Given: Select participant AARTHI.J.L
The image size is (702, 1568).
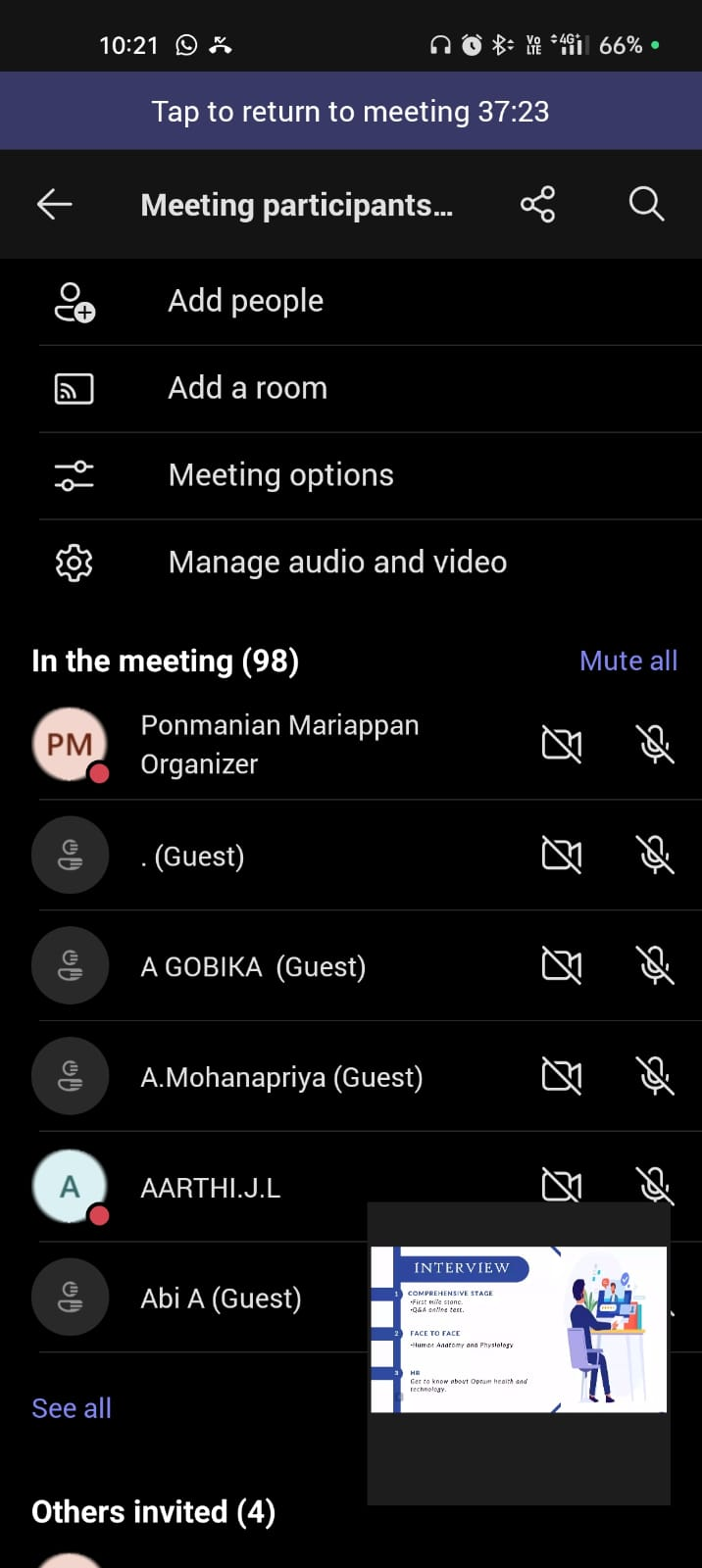Looking at the screenshot, I should tap(211, 1188).
